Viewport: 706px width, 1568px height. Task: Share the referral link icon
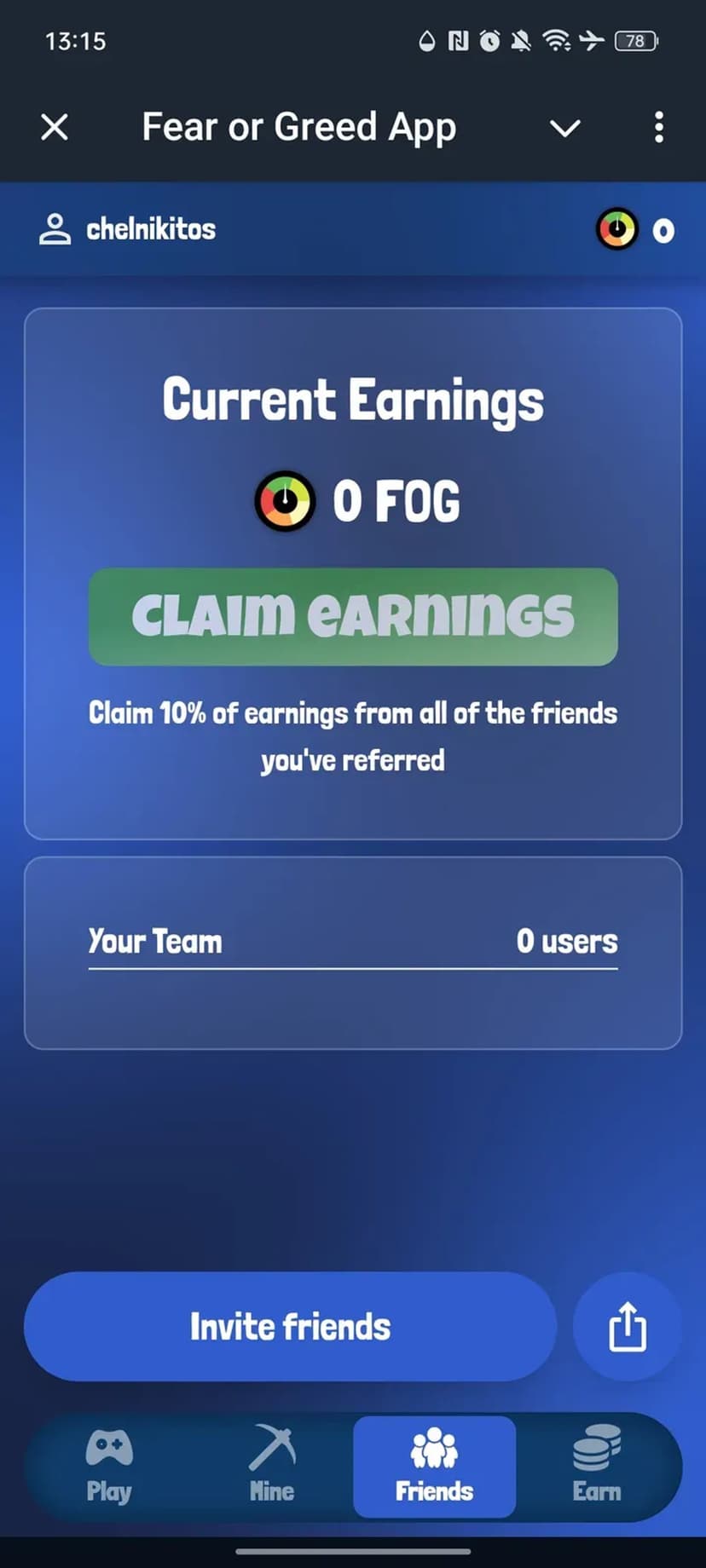pos(628,1326)
